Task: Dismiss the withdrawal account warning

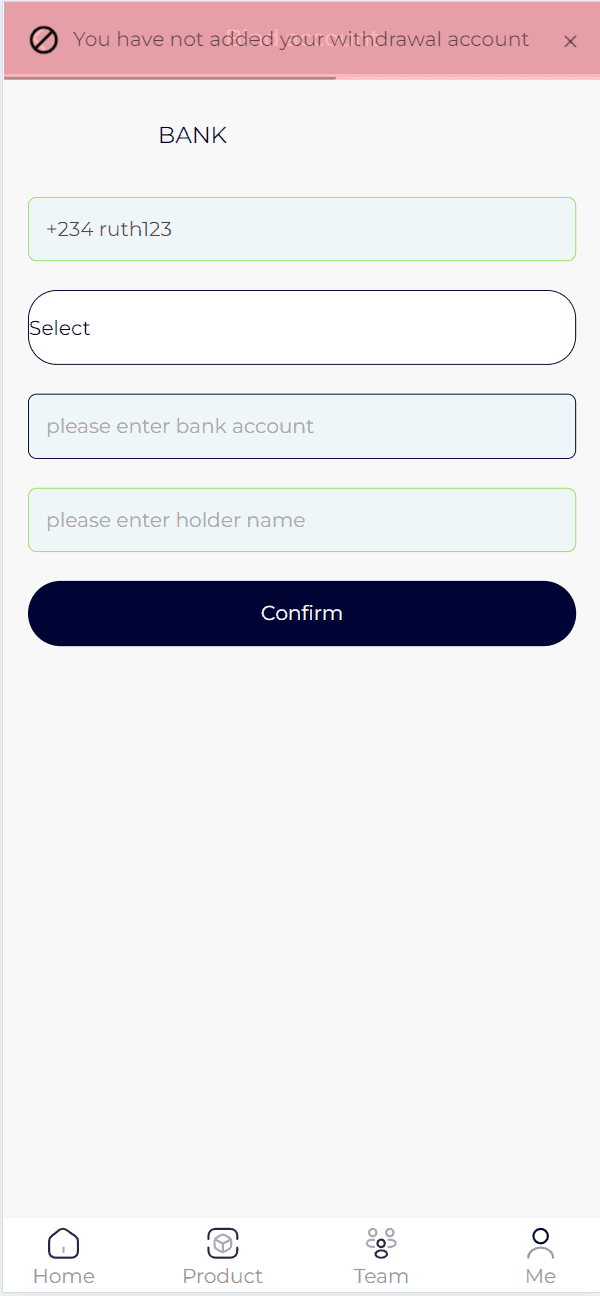Action: click(x=570, y=41)
